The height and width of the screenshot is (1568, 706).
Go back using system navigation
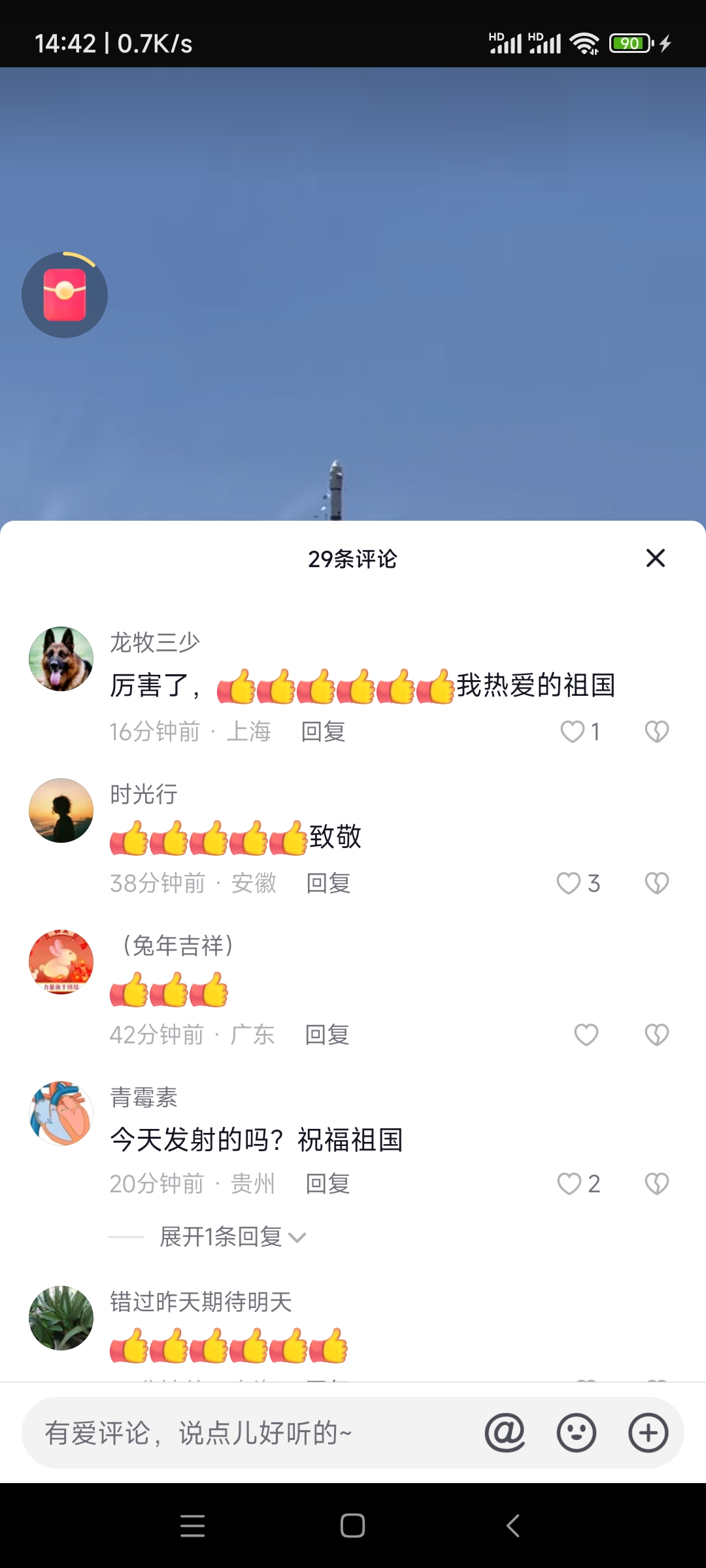coord(513,1526)
